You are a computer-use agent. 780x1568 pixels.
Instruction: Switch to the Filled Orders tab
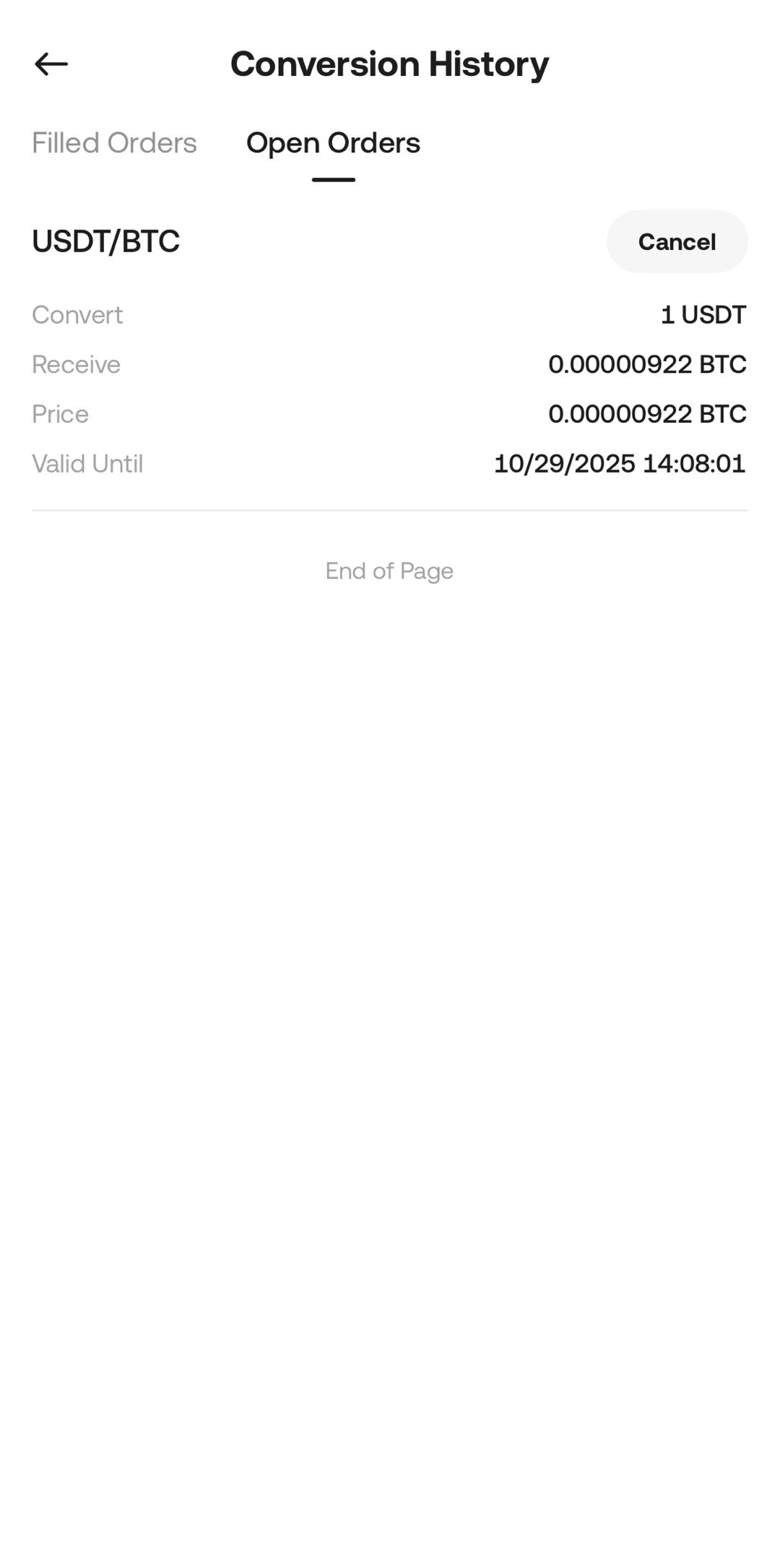pos(114,143)
